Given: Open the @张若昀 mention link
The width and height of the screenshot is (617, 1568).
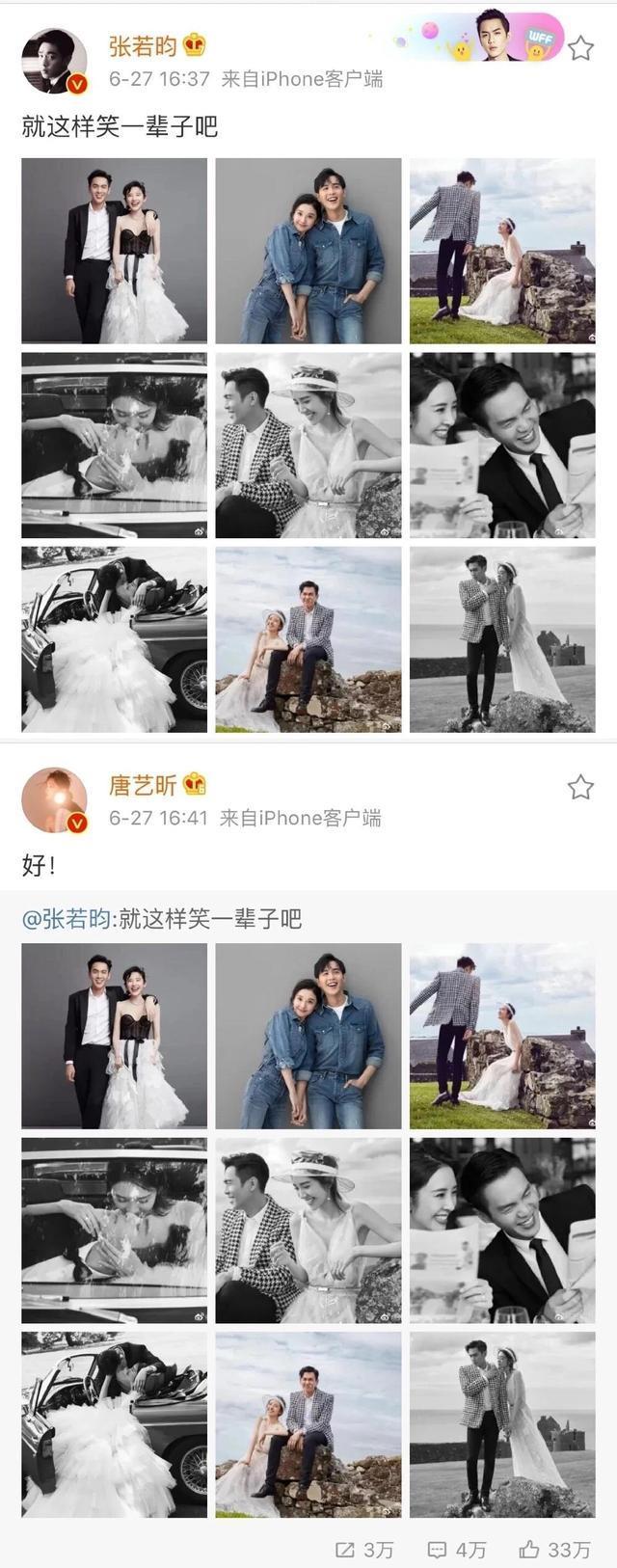Looking at the screenshot, I should point(67,919).
